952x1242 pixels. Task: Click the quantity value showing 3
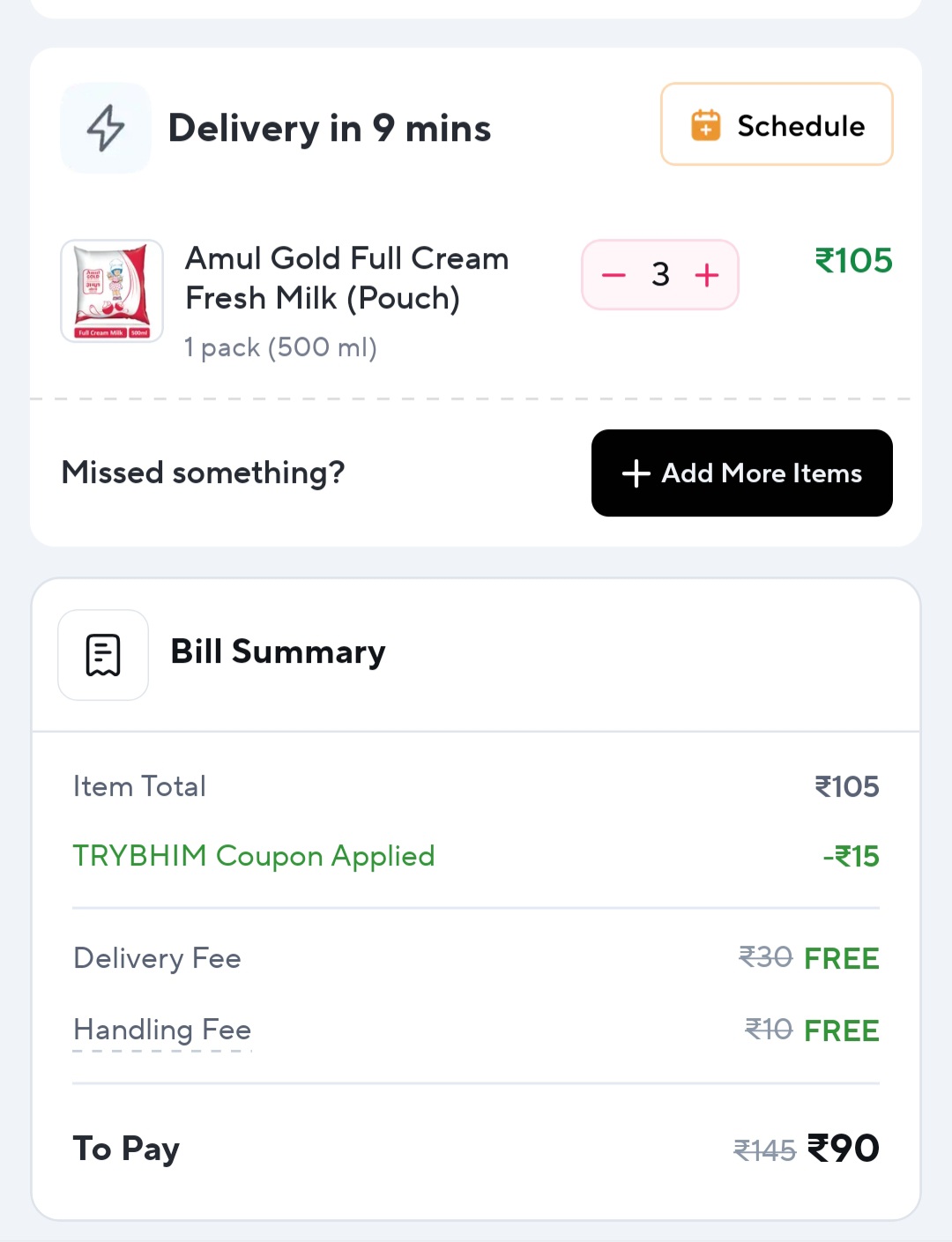(660, 275)
